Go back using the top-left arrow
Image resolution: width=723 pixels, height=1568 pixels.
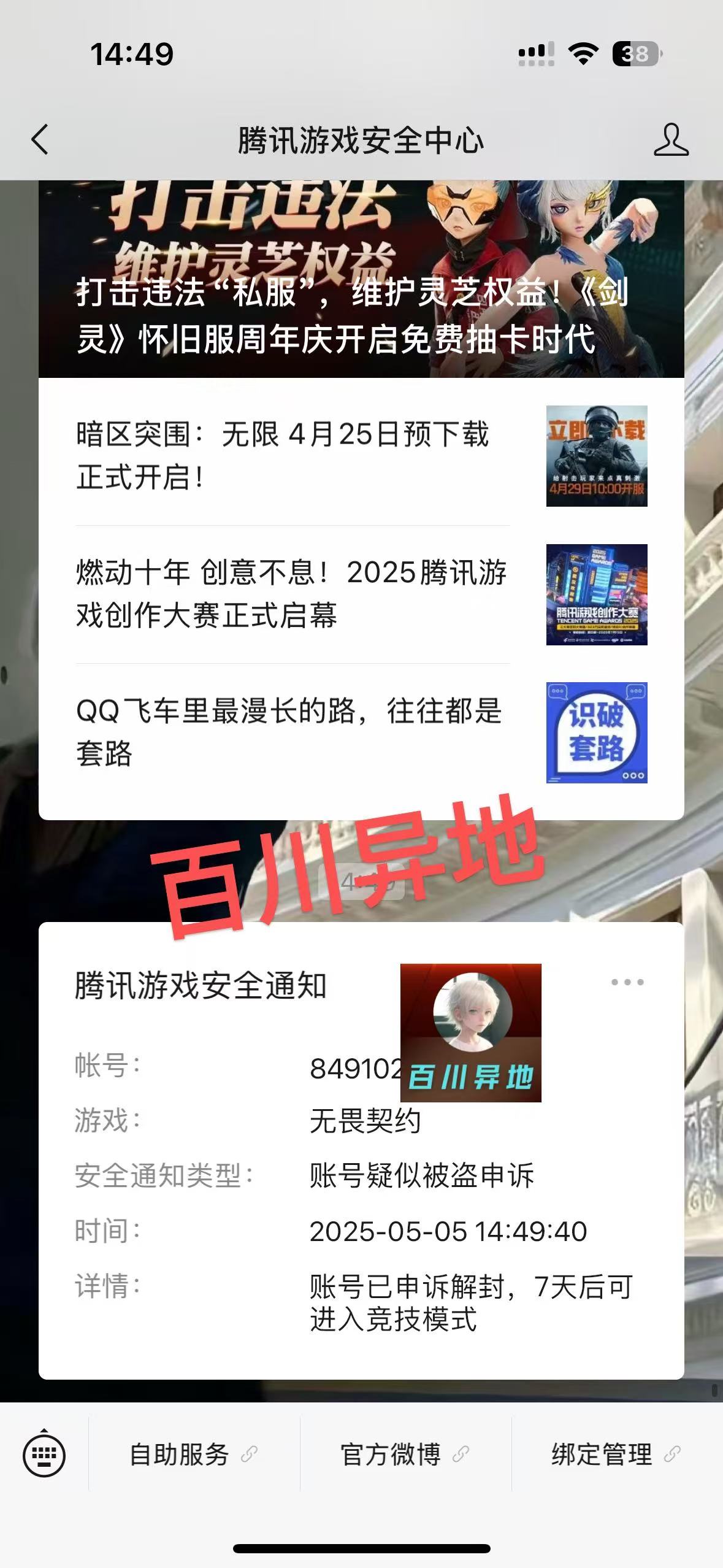(40, 139)
